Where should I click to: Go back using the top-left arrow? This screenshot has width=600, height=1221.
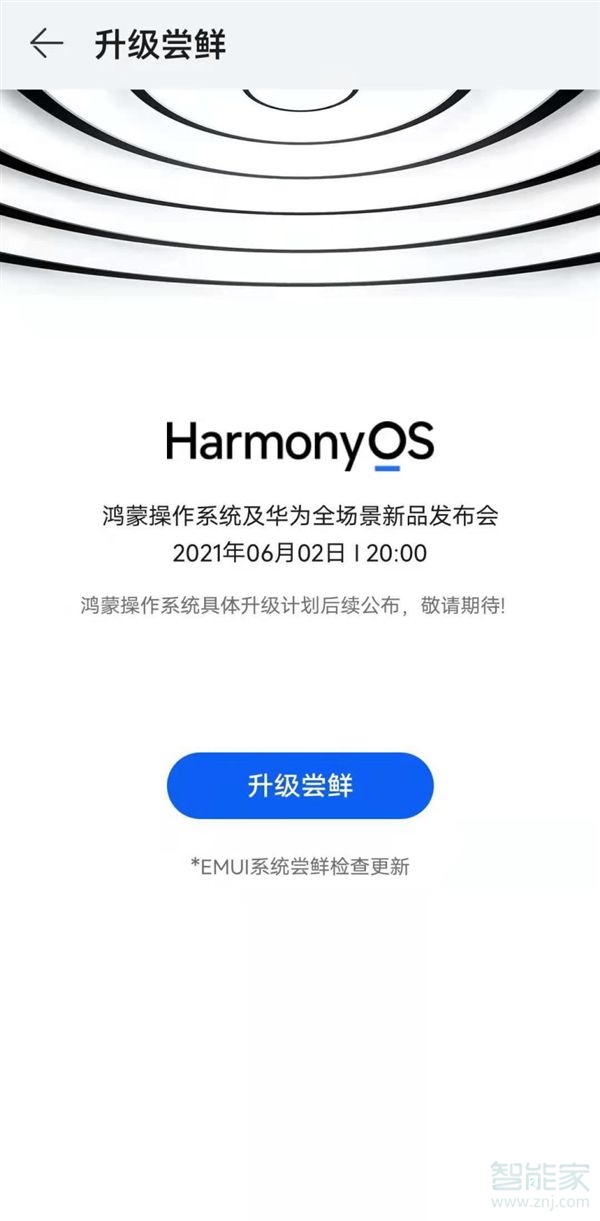tap(46, 44)
